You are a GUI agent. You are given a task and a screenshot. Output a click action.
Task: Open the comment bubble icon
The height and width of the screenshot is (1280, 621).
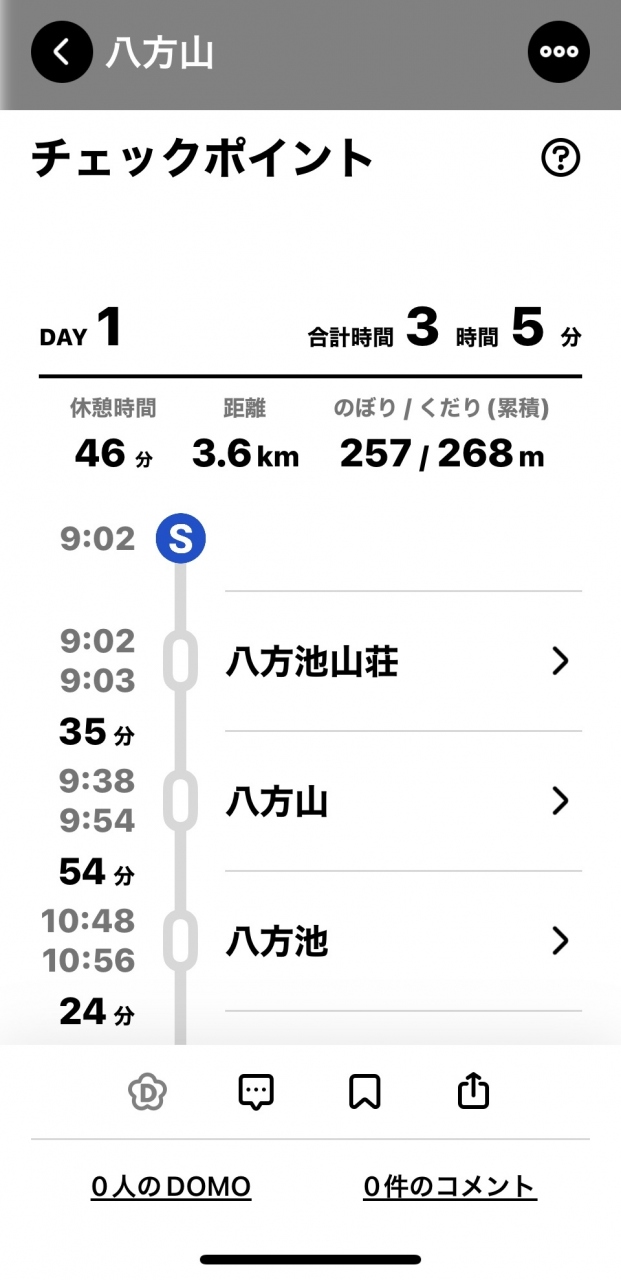coord(256,1092)
